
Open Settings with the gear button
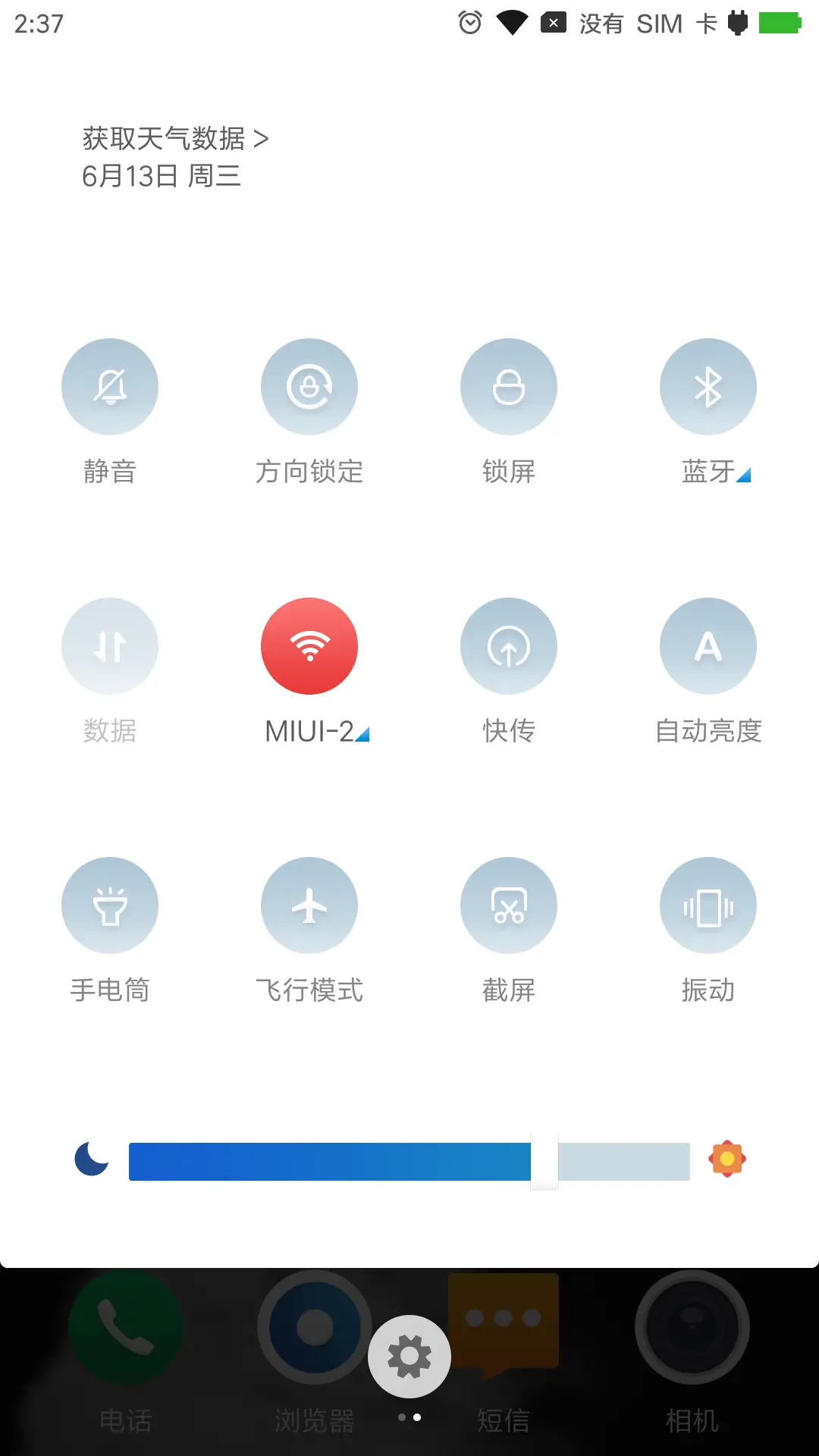pos(409,1356)
